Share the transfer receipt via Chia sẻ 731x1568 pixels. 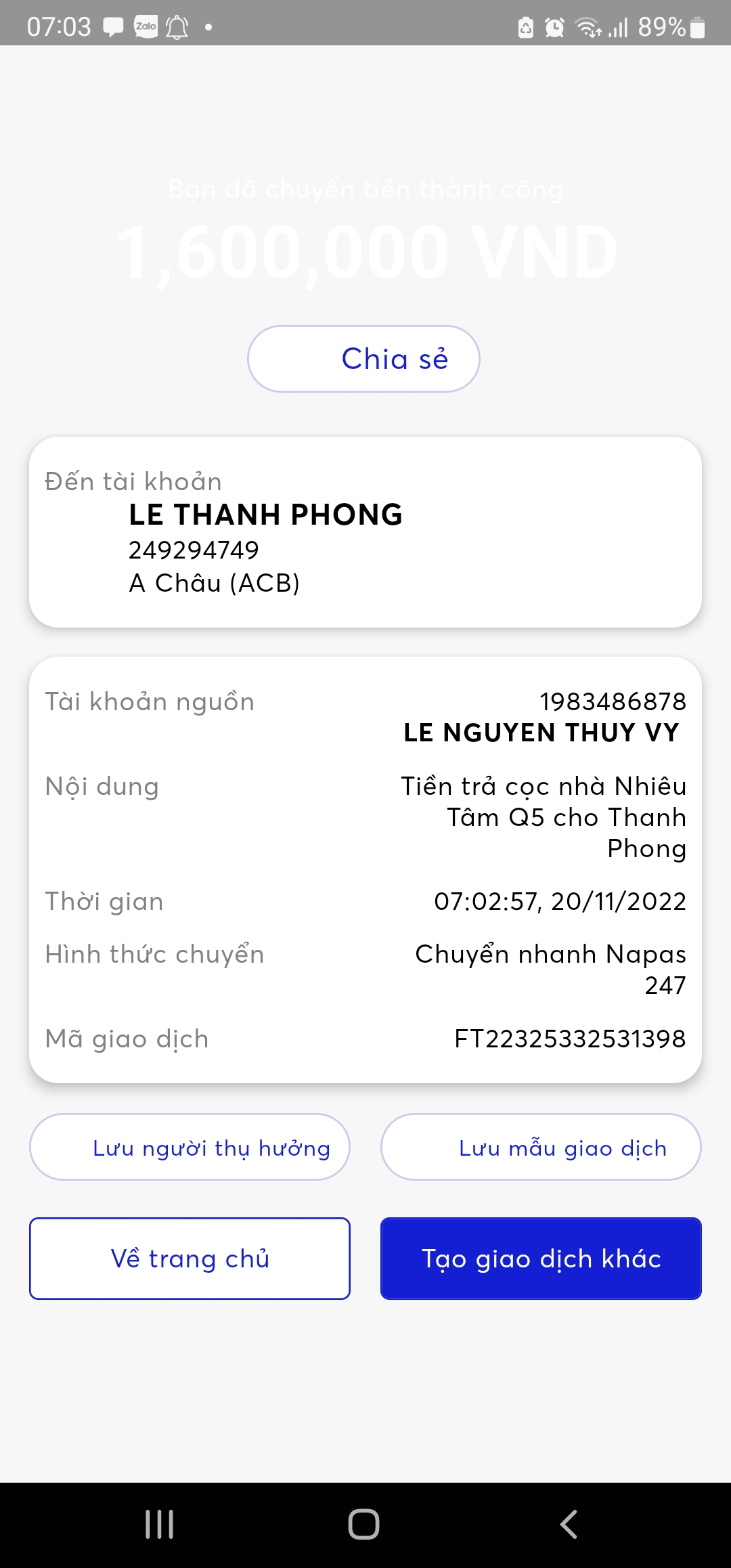tap(363, 359)
